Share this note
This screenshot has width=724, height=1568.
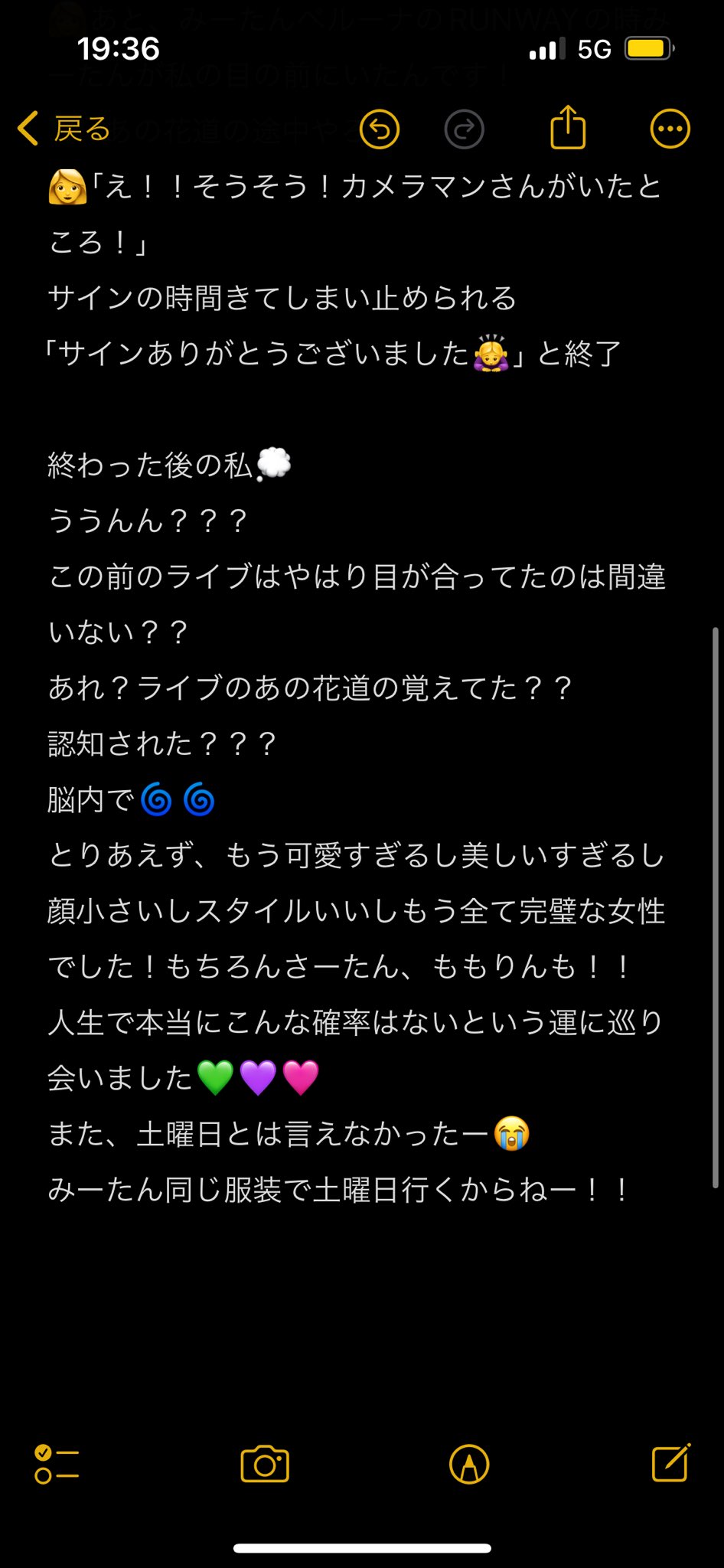click(x=568, y=127)
